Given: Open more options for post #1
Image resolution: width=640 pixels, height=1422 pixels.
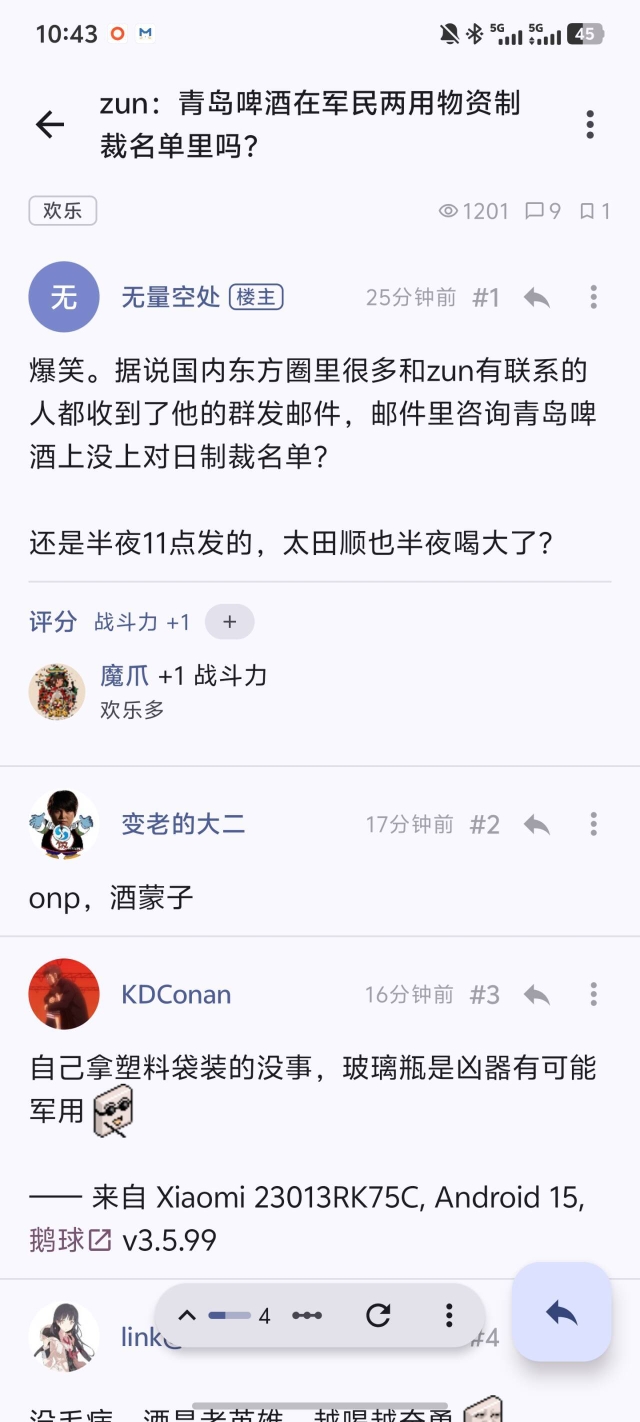Looking at the screenshot, I should (x=593, y=297).
